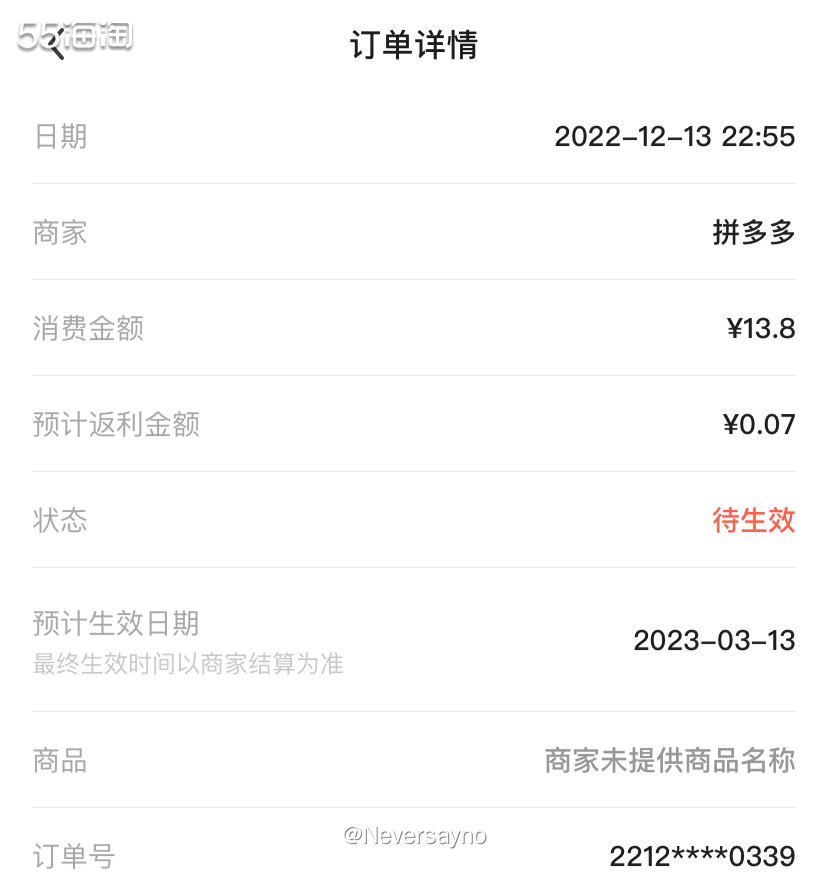
Task: Tap the effective date 2023-03-13
Action: pos(713,641)
